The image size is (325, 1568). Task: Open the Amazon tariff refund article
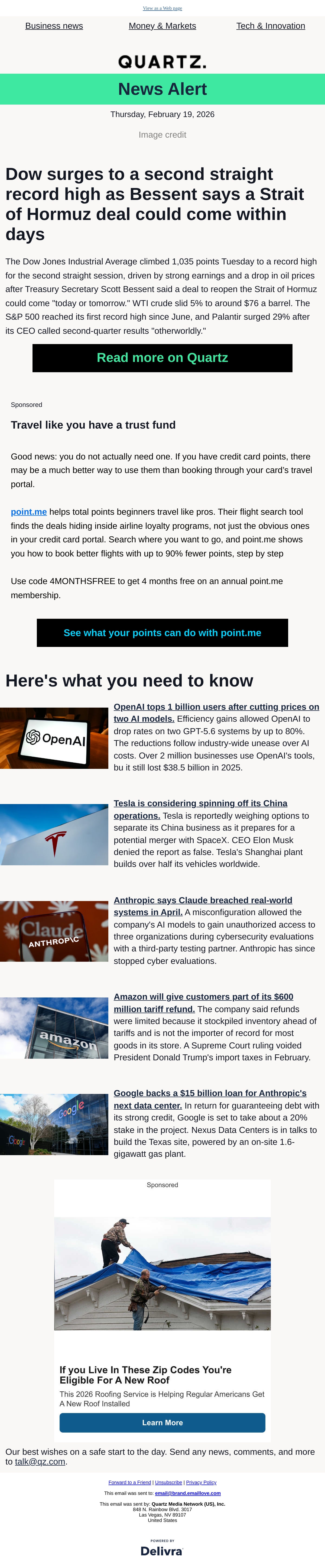(203, 1003)
